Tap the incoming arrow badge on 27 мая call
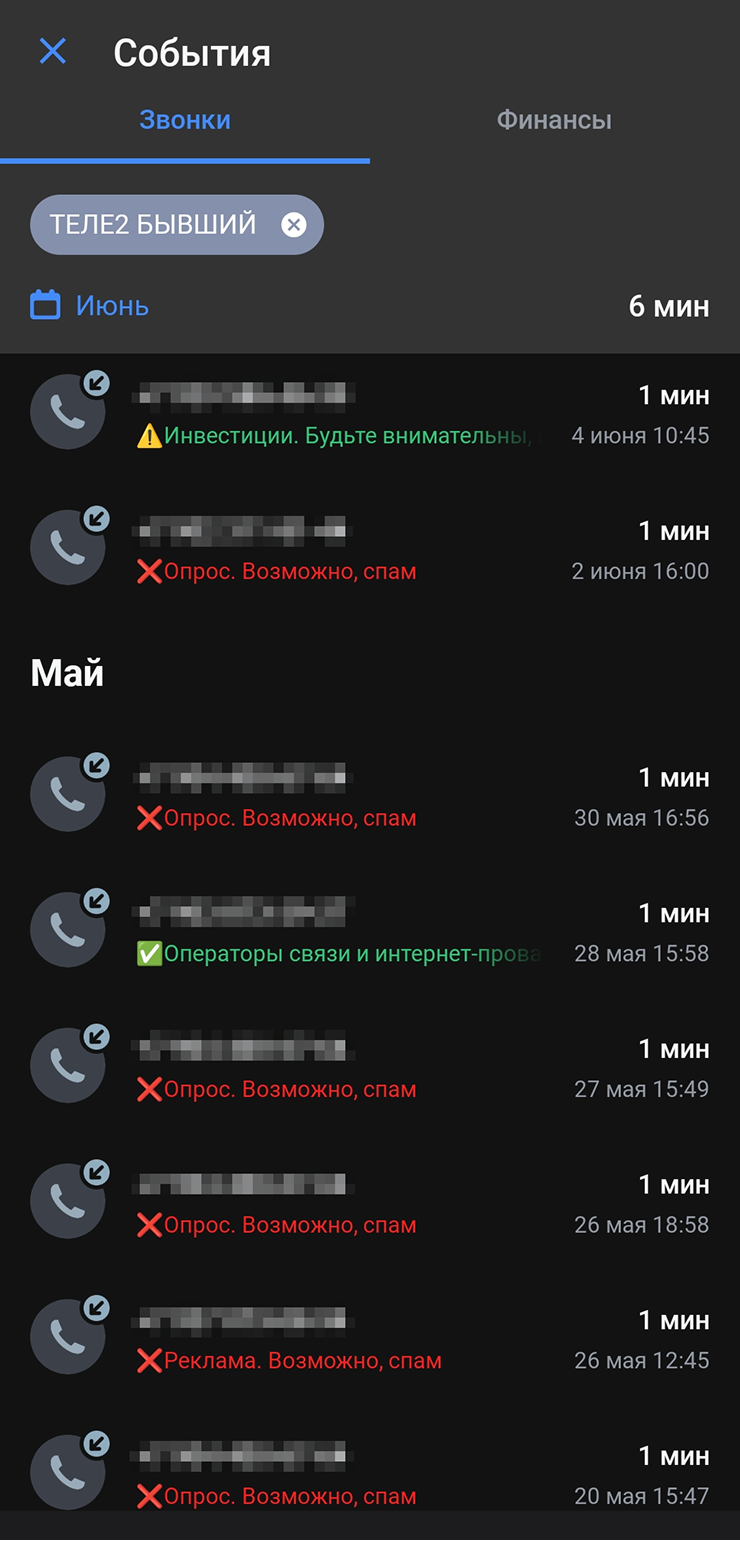740x1541 pixels. pyautogui.click(x=97, y=1037)
